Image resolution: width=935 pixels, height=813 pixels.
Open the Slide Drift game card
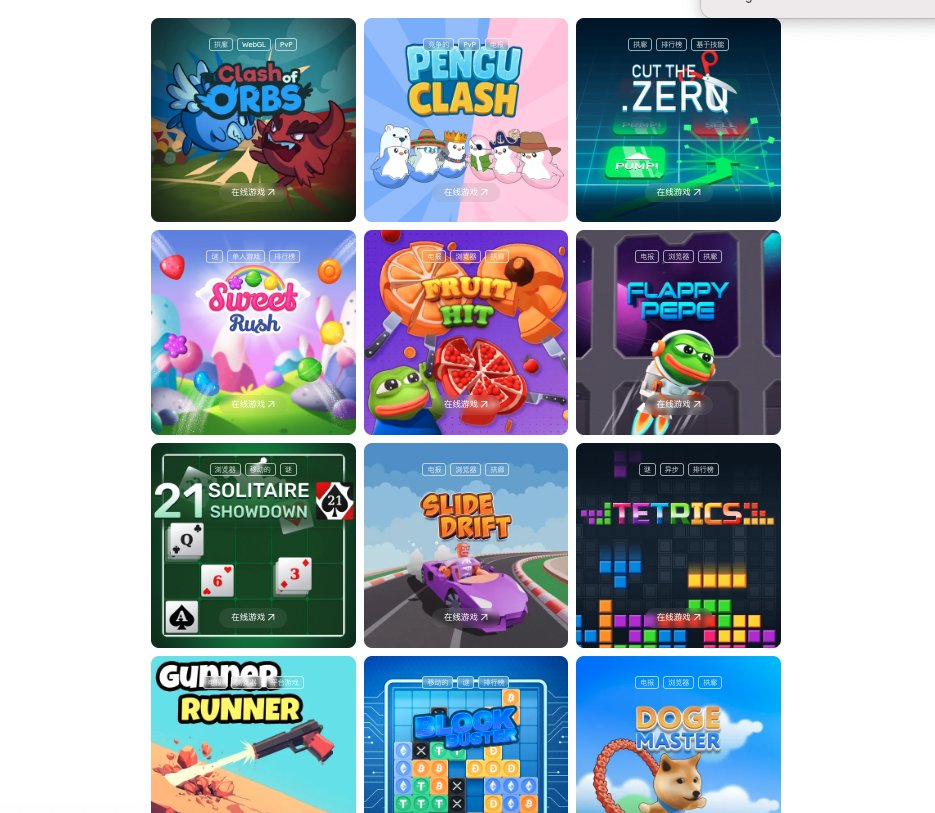click(465, 545)
